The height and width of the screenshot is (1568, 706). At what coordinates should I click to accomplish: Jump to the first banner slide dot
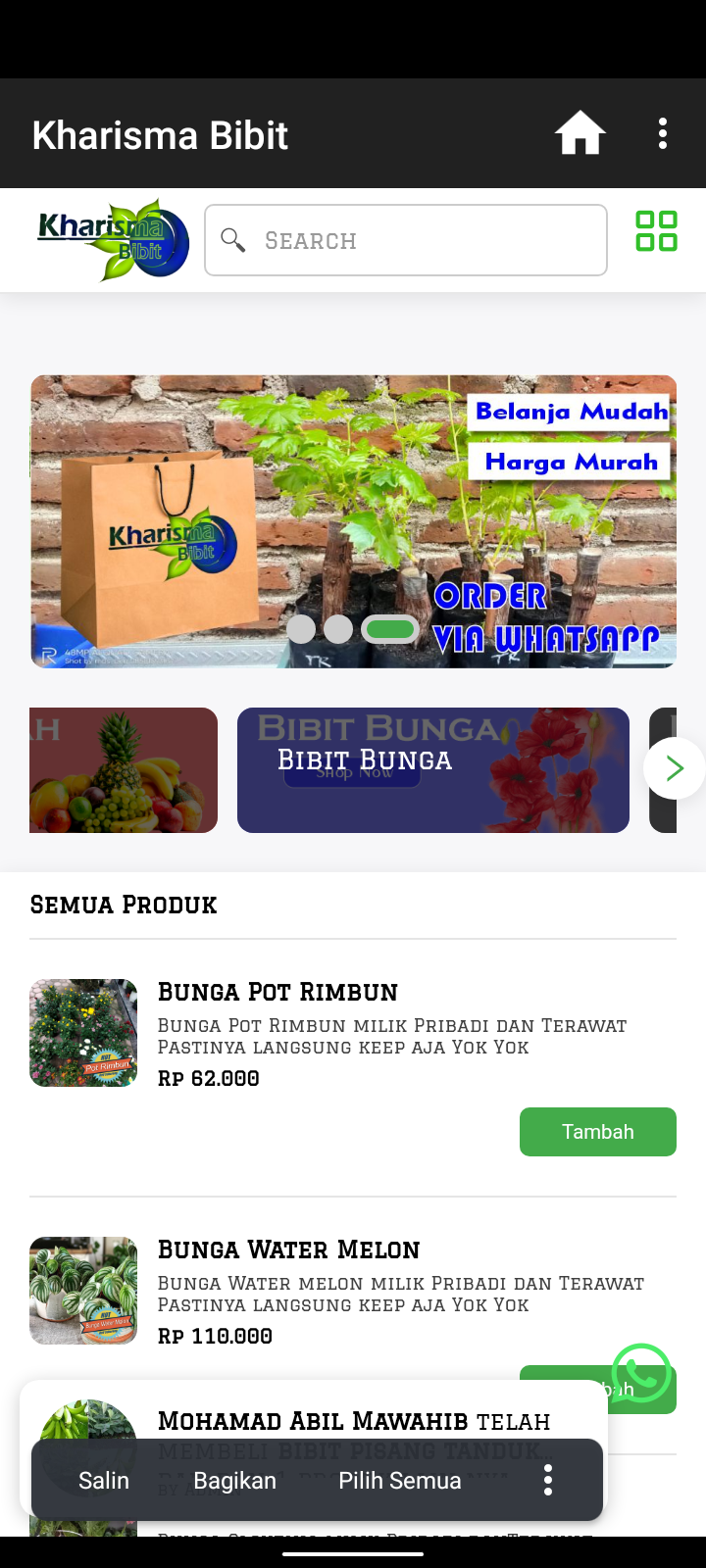(x=301, y=629)
